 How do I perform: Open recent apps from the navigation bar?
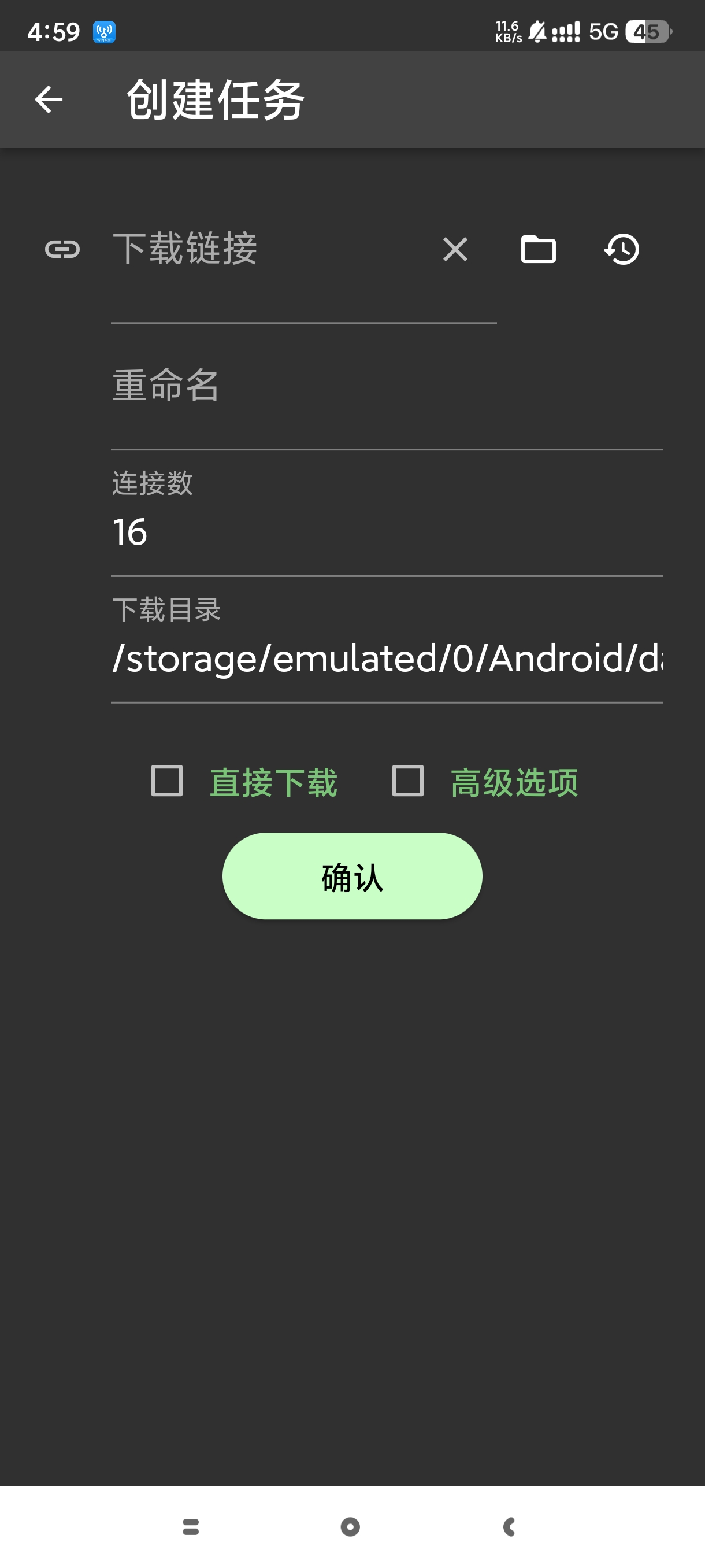[x=191, y=1526]
